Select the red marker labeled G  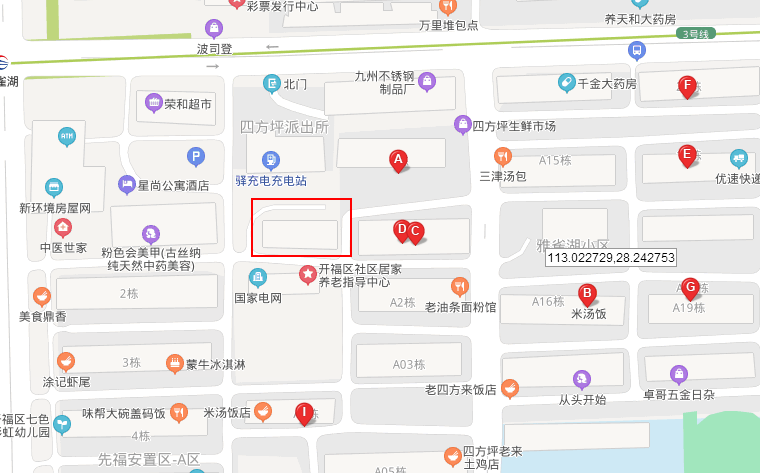(x=690, y=288)
